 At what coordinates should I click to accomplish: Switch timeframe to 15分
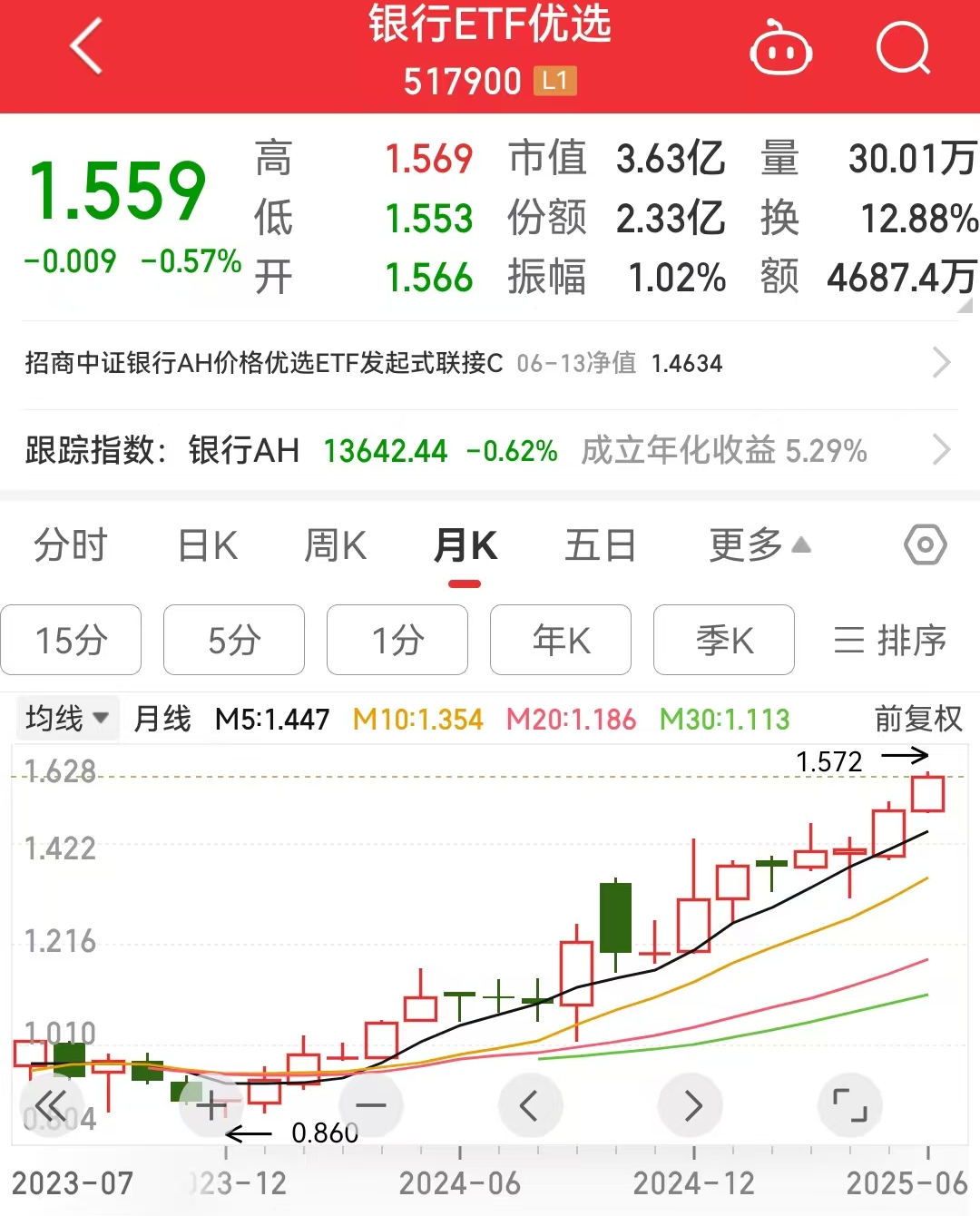[x=71, y=641]
